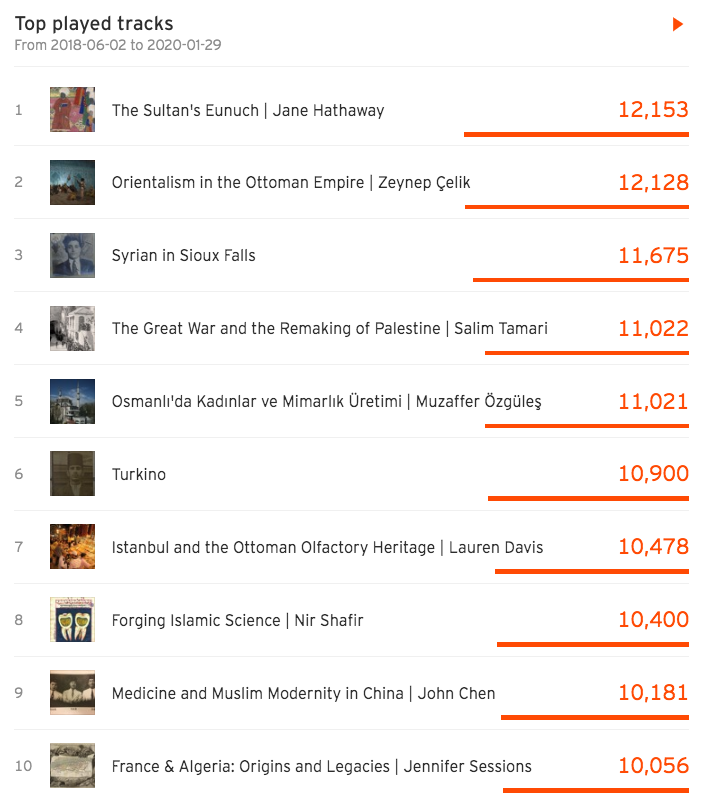Open Osmanlı'da Kadınlar ve Mimarlık Üretimi track
707x800 pixels.
pyautogui.click(x=326, y=402)
